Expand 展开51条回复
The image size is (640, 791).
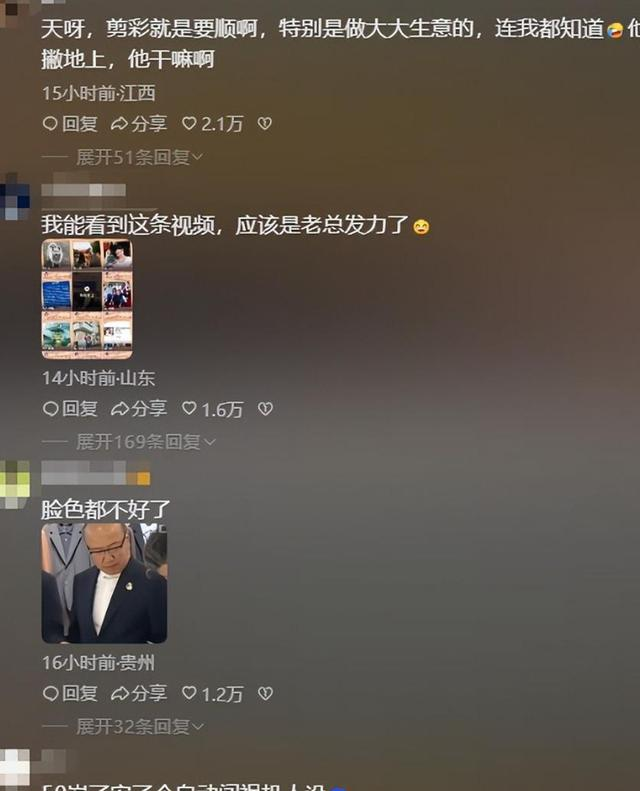point(139,157)
